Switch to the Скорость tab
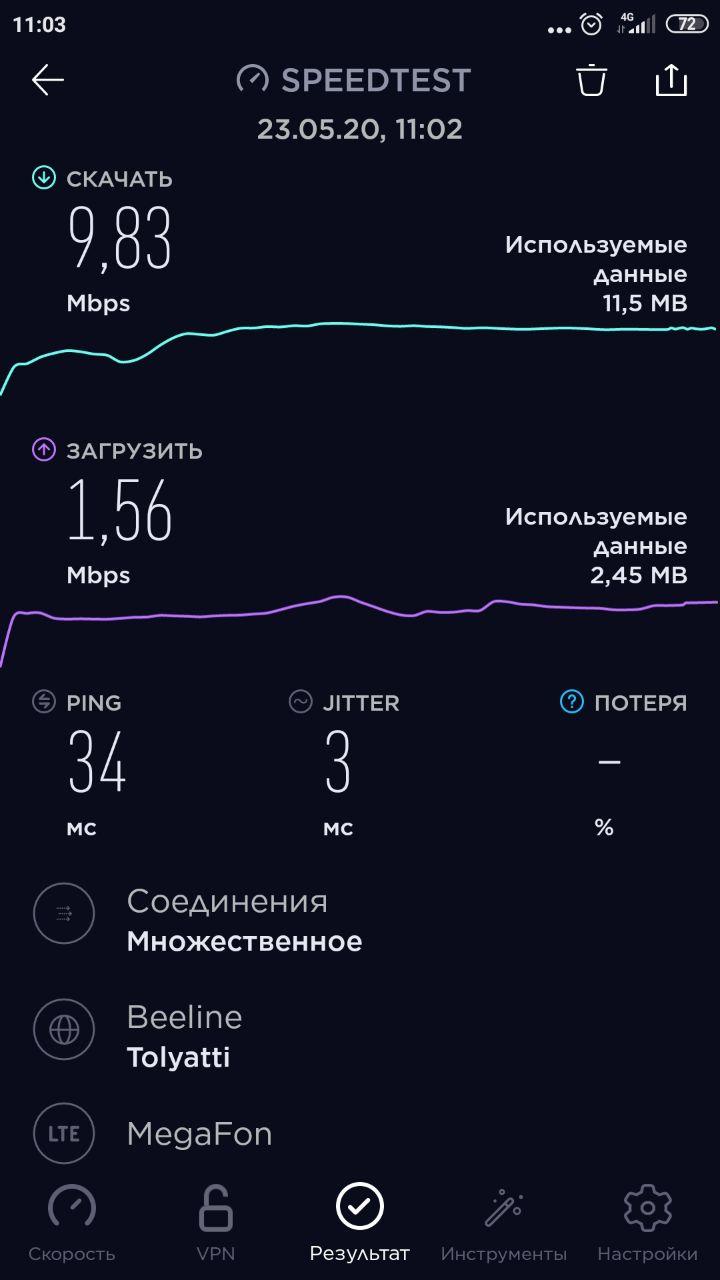Viewport: 720px width, 1280px height. [x=72, y=1222]
